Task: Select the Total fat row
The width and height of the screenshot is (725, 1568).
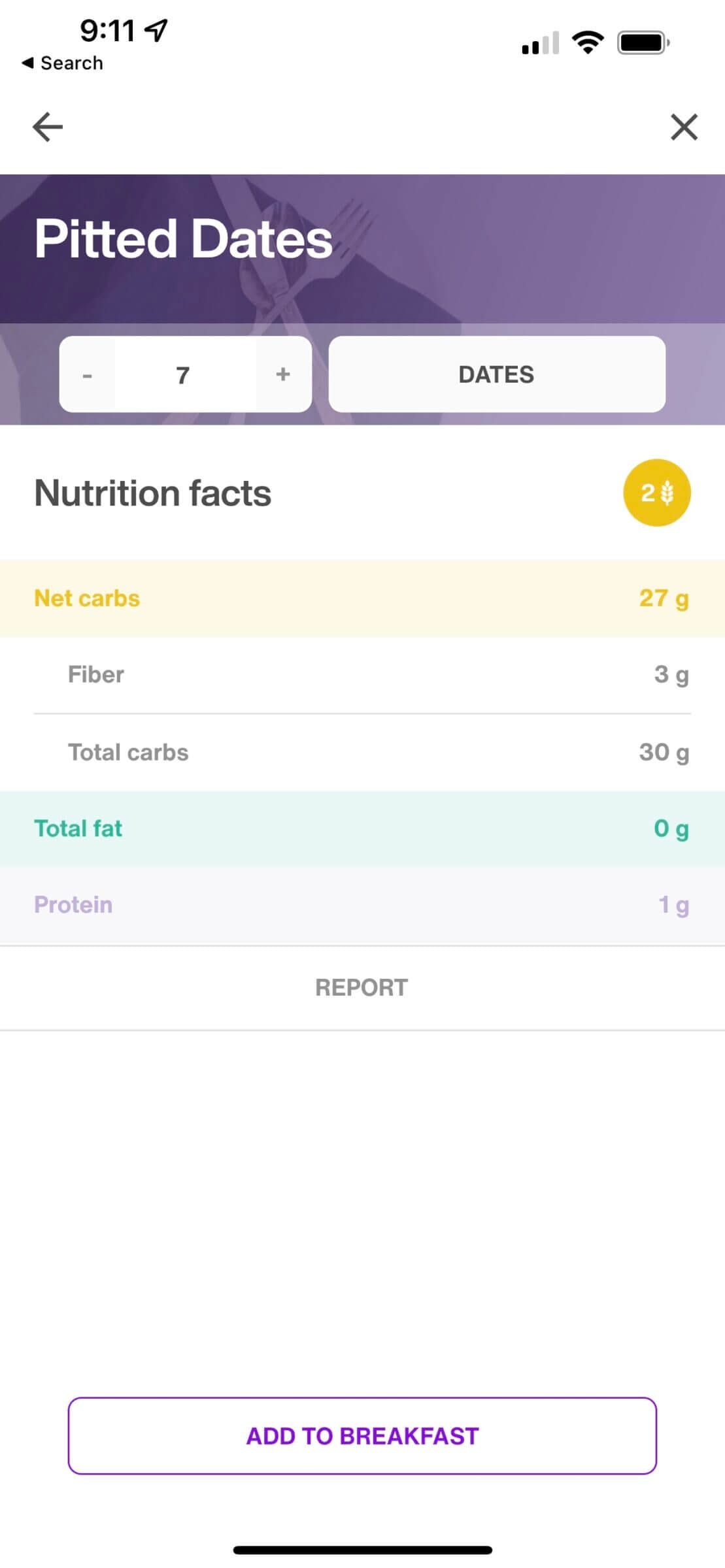Action: click(x=362, y=827)
